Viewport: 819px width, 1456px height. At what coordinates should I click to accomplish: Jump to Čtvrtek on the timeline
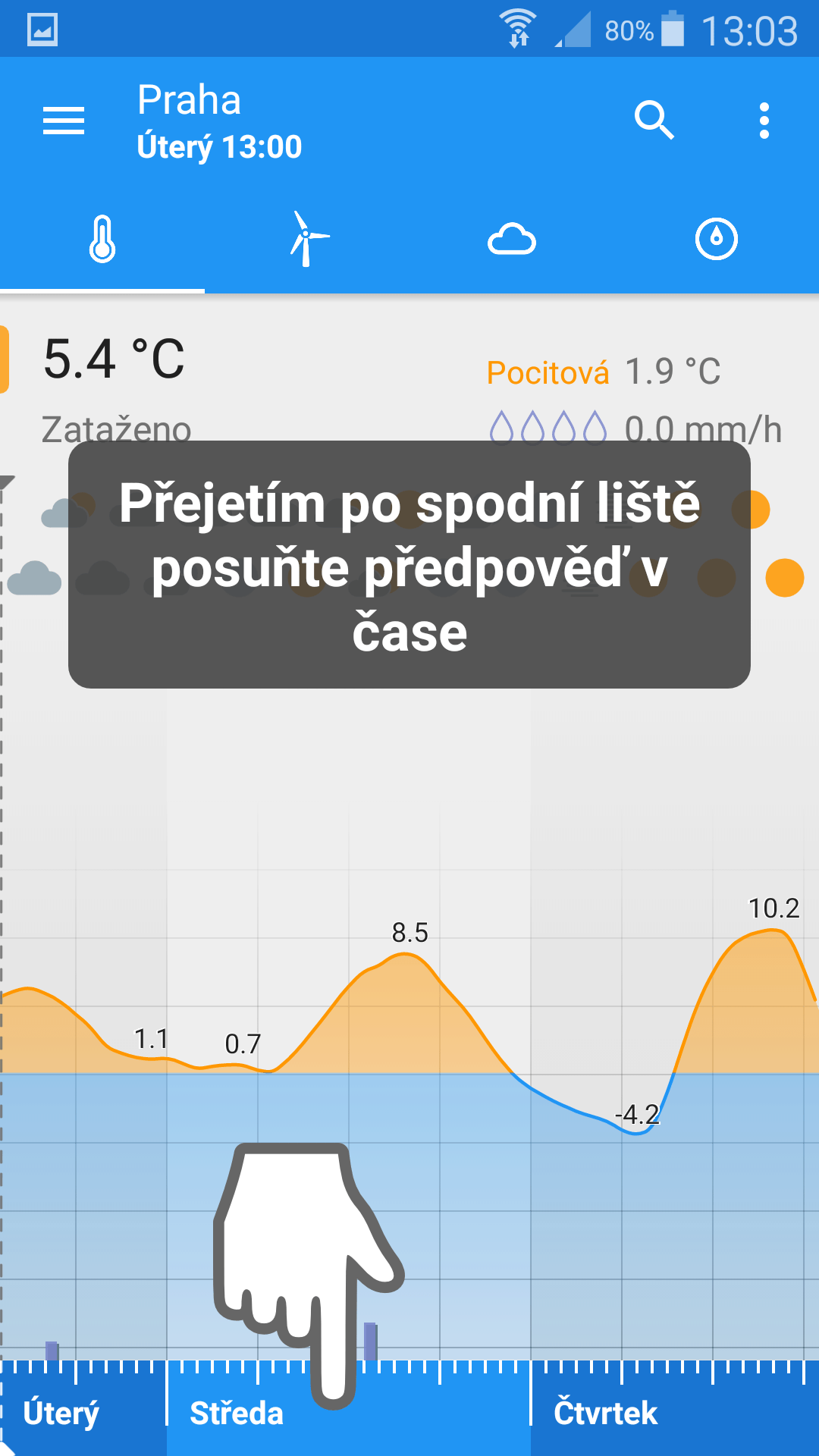pos(605,1414)
